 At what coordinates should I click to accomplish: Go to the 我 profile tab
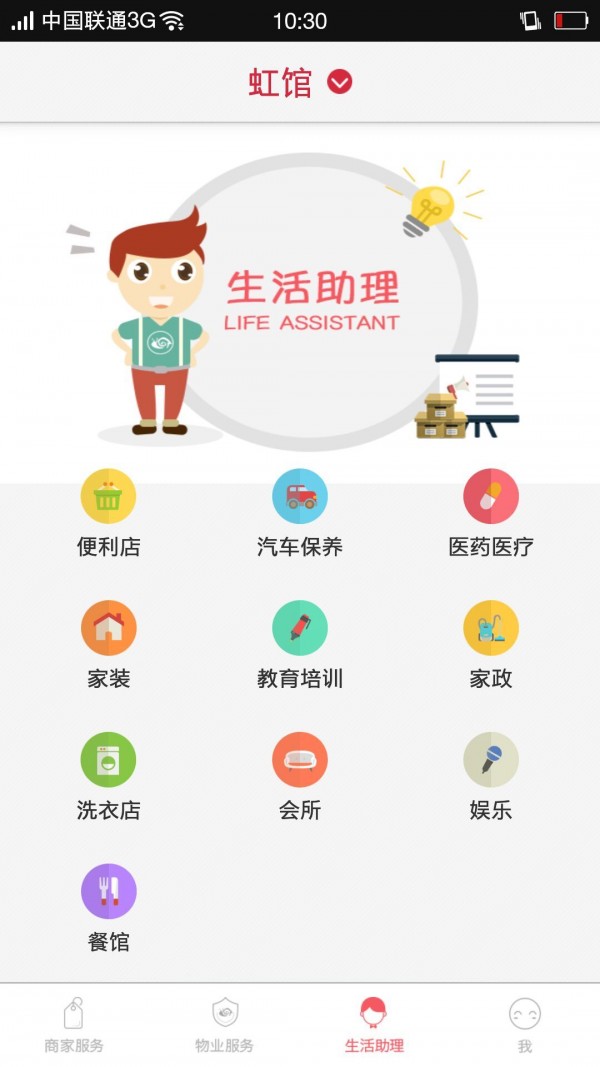pyautogui.click(x=524, y=1025)
